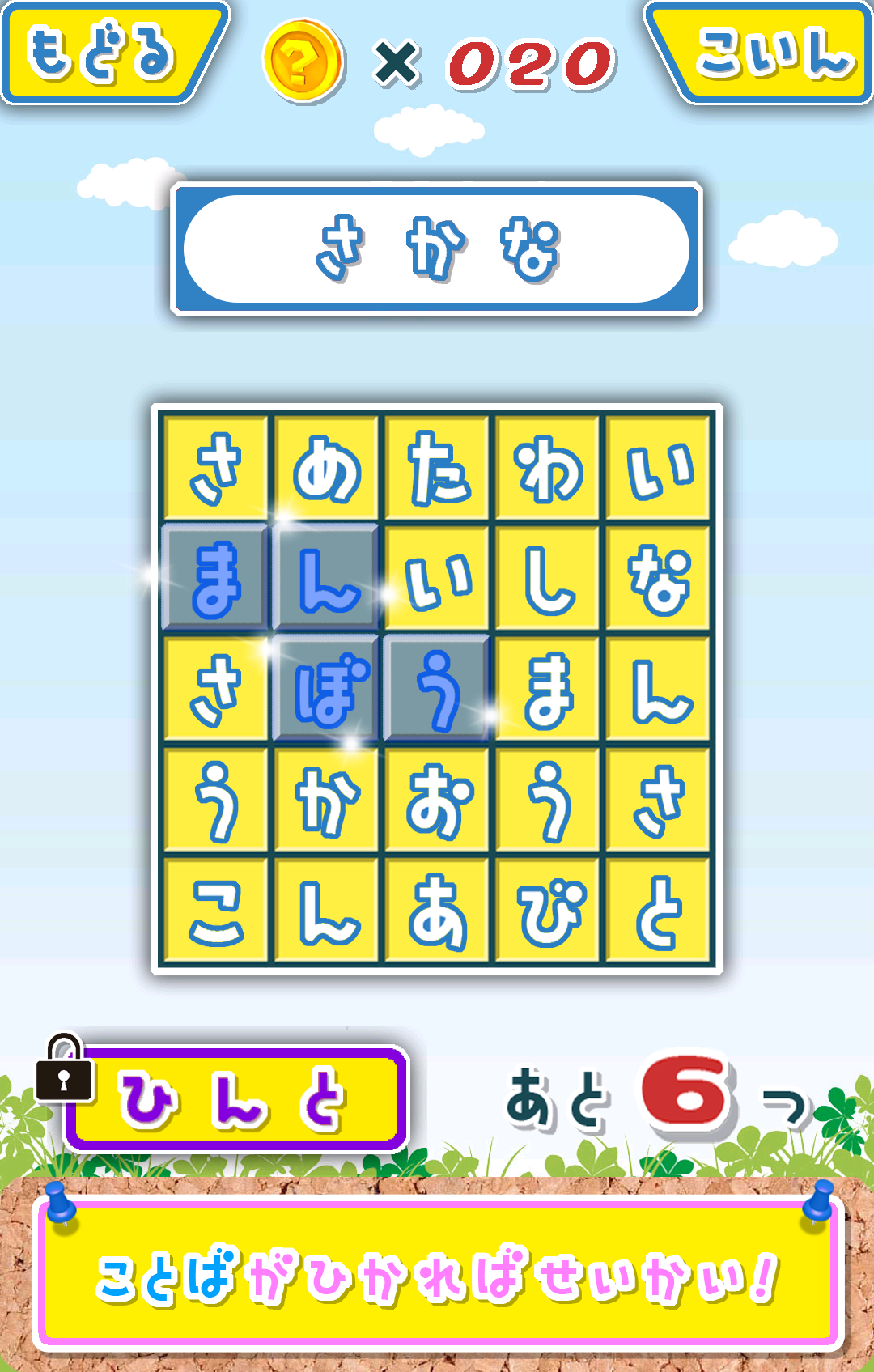Select the た tile in the grid

coord(437,469)
